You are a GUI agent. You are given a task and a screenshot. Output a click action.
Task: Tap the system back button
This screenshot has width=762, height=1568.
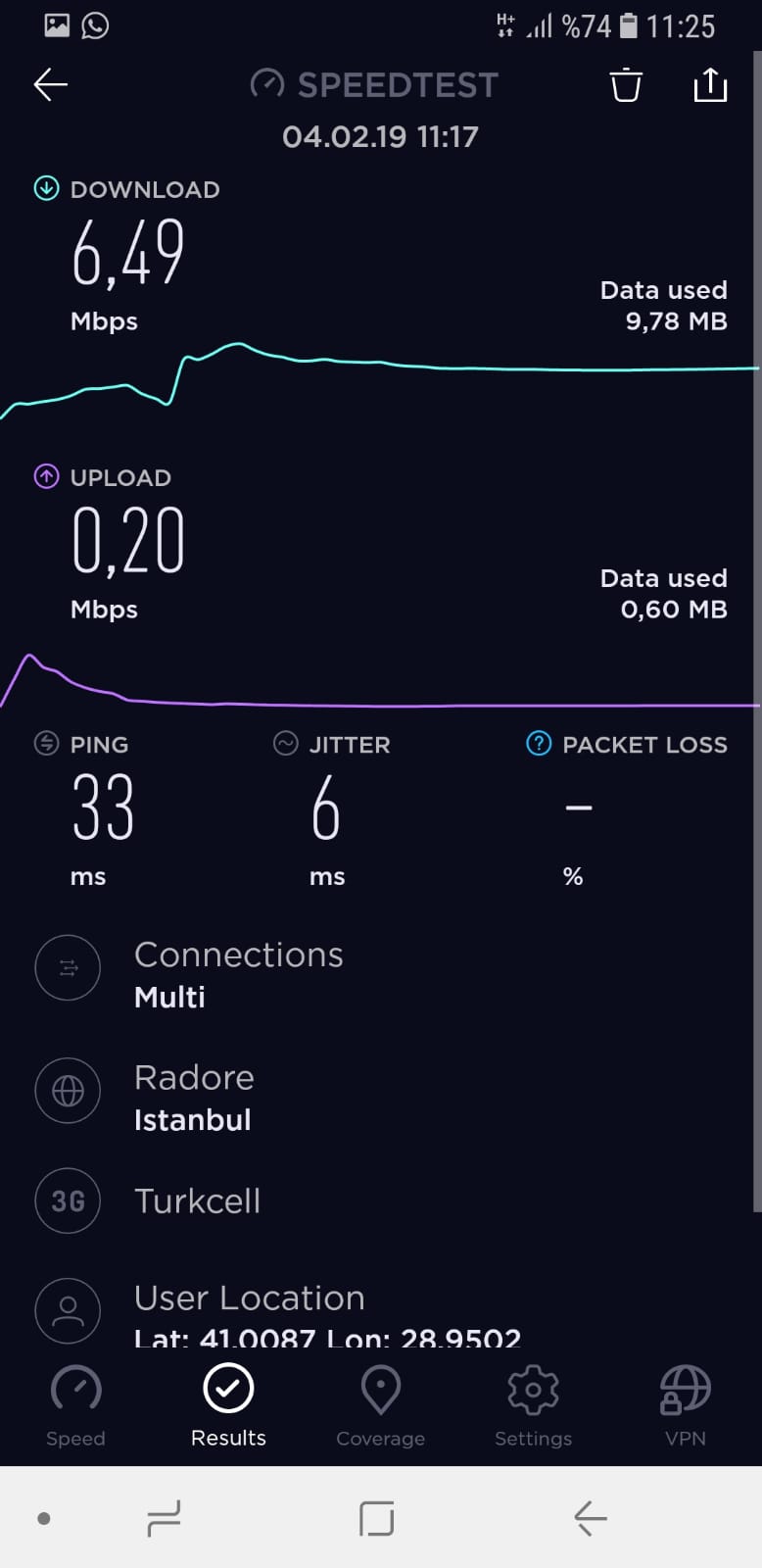(x=591, y=1518)
